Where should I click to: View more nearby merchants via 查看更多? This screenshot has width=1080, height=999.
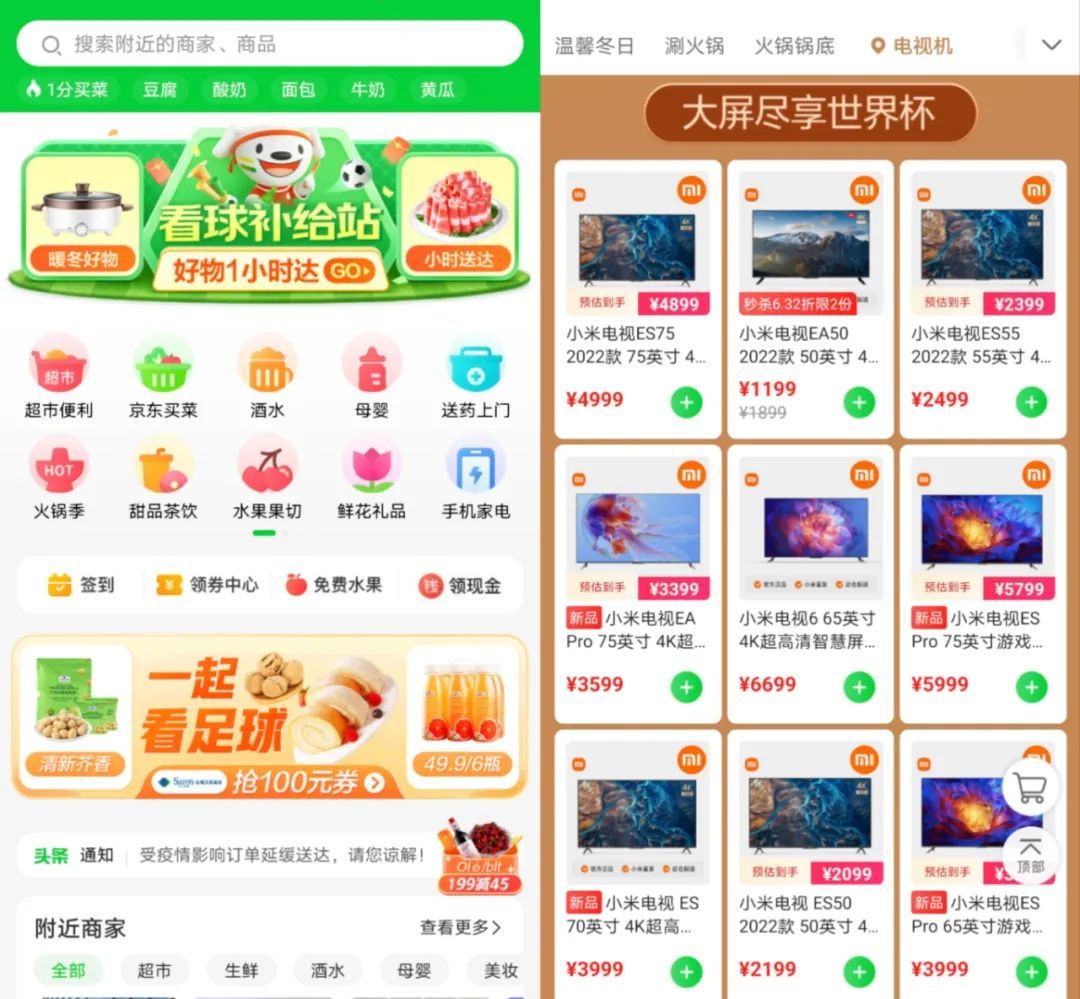460,927
